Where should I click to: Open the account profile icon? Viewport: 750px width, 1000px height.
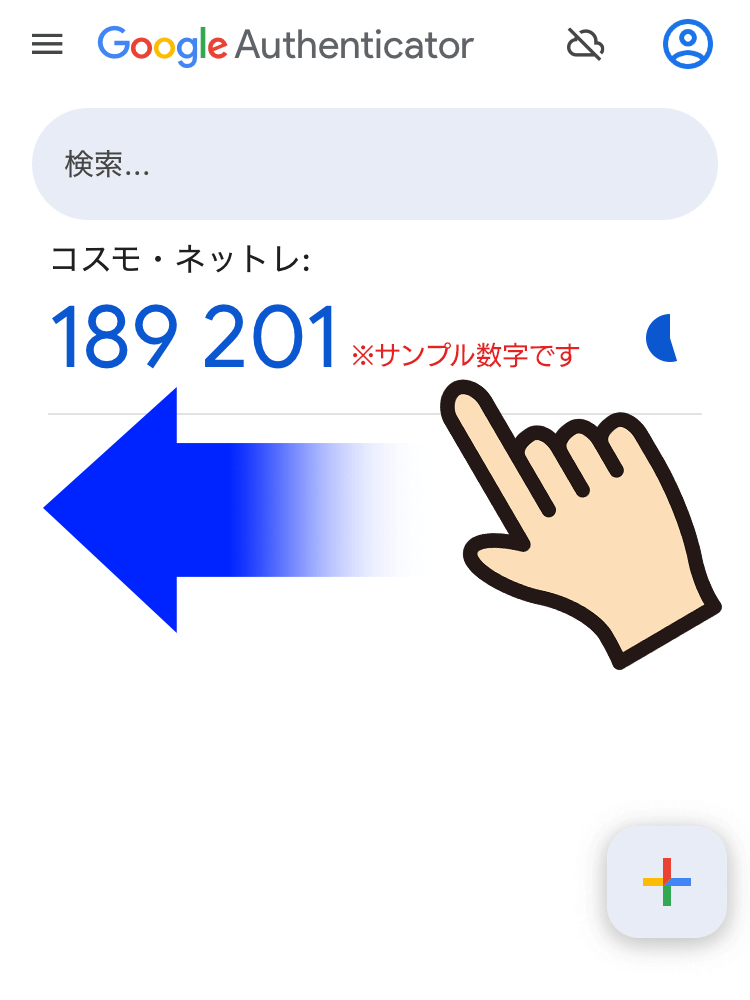click(x=688, y=44)
